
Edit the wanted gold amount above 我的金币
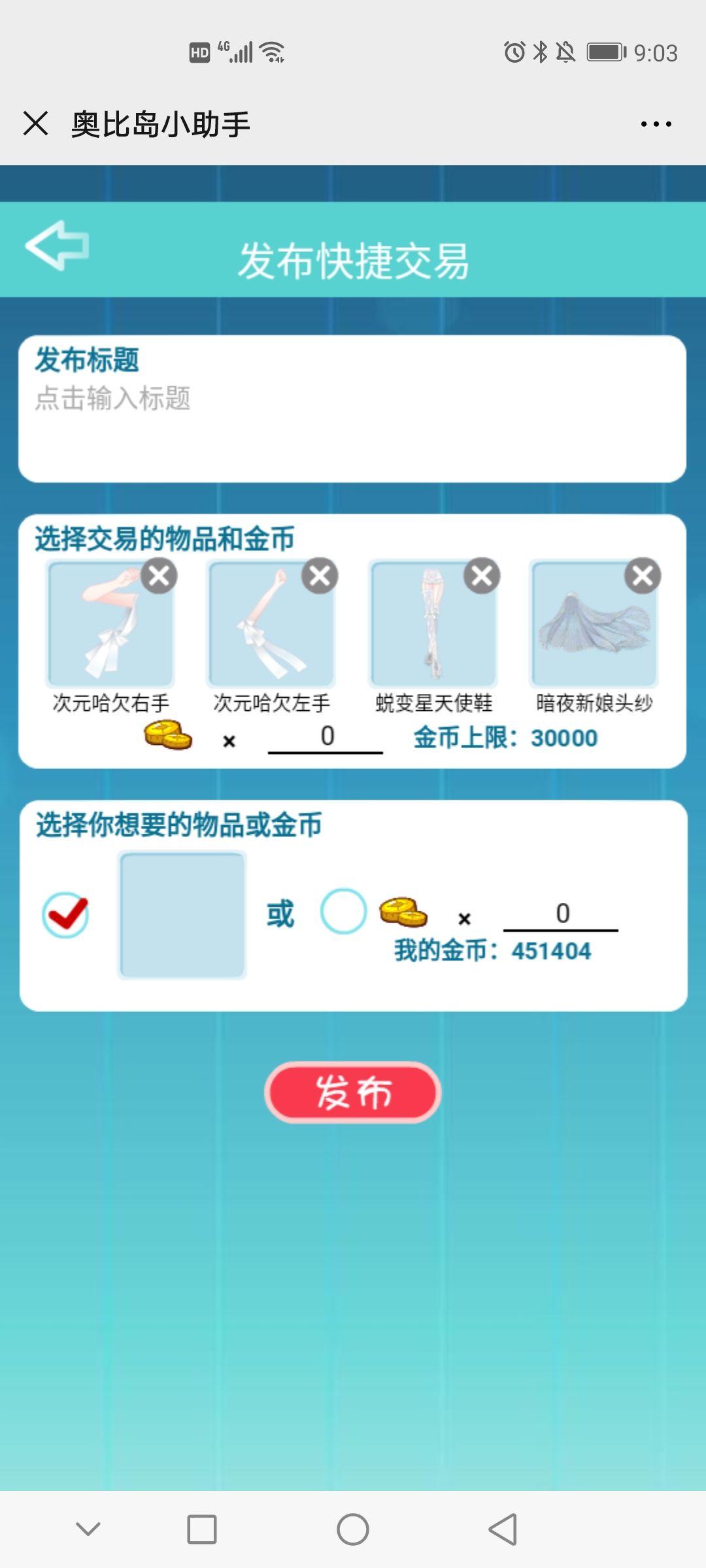coord(561,914)
